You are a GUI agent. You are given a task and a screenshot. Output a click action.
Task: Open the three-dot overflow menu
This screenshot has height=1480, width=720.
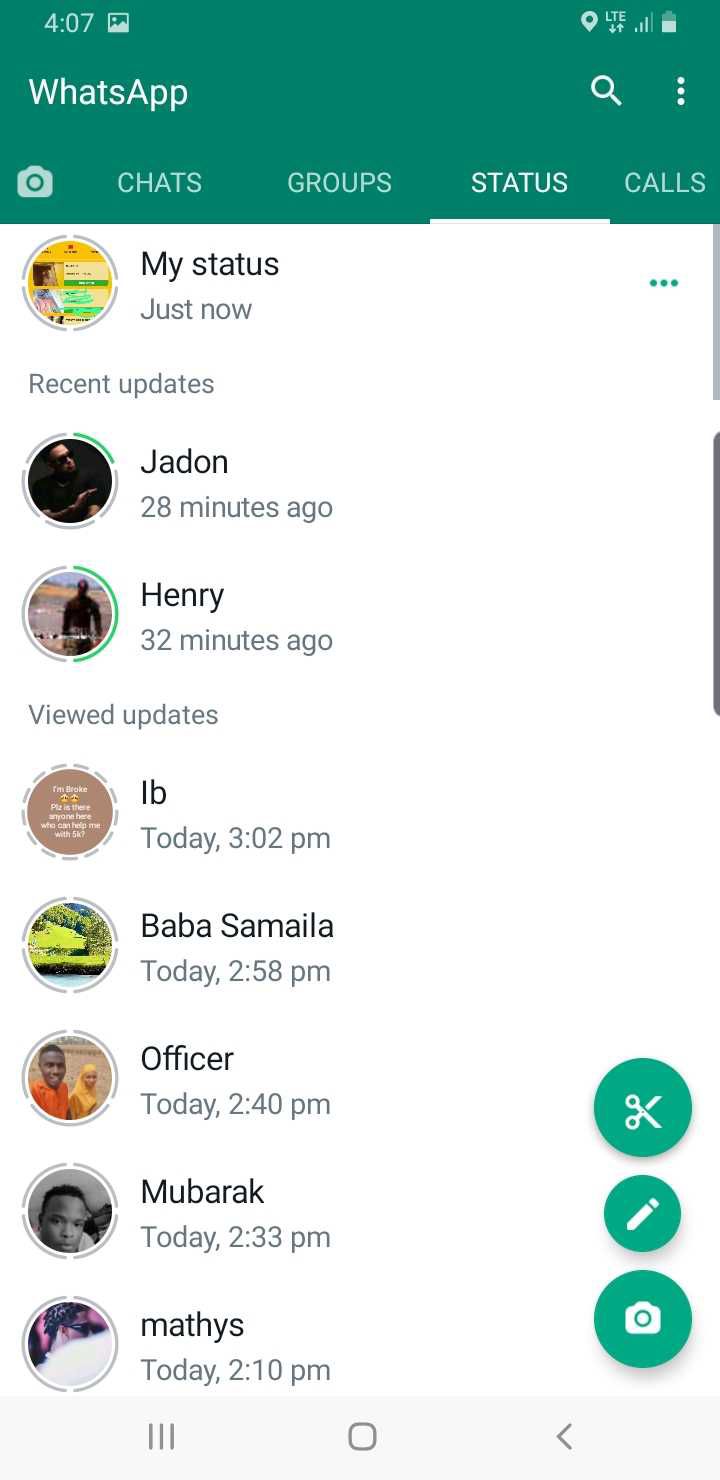coord(681,91)
